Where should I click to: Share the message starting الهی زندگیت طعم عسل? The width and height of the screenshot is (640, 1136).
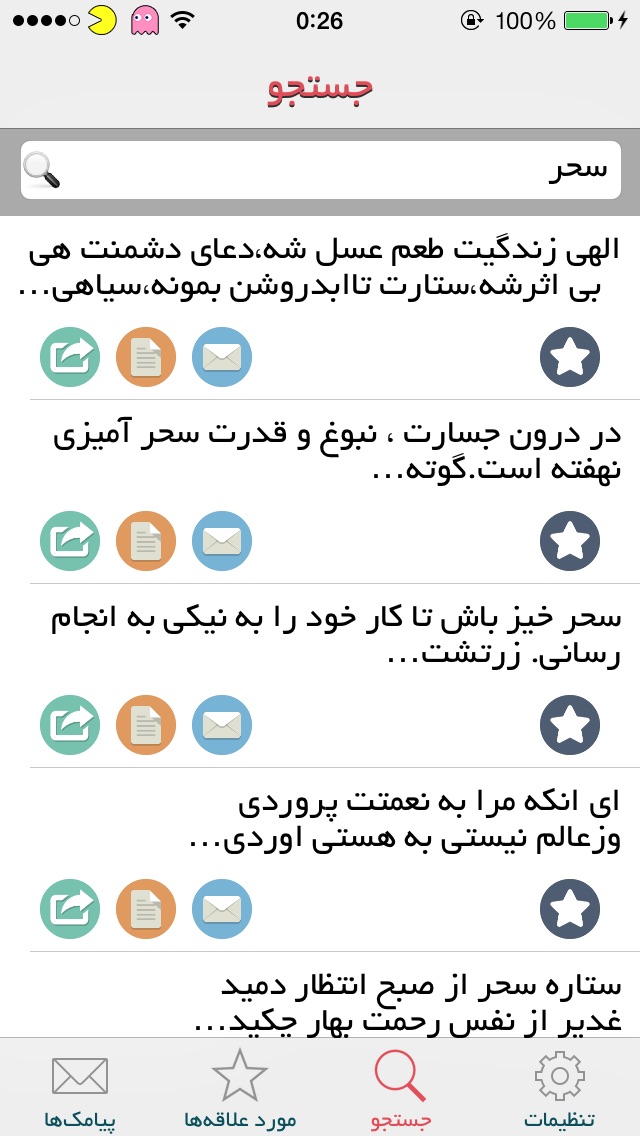click(x=70, y=357)
